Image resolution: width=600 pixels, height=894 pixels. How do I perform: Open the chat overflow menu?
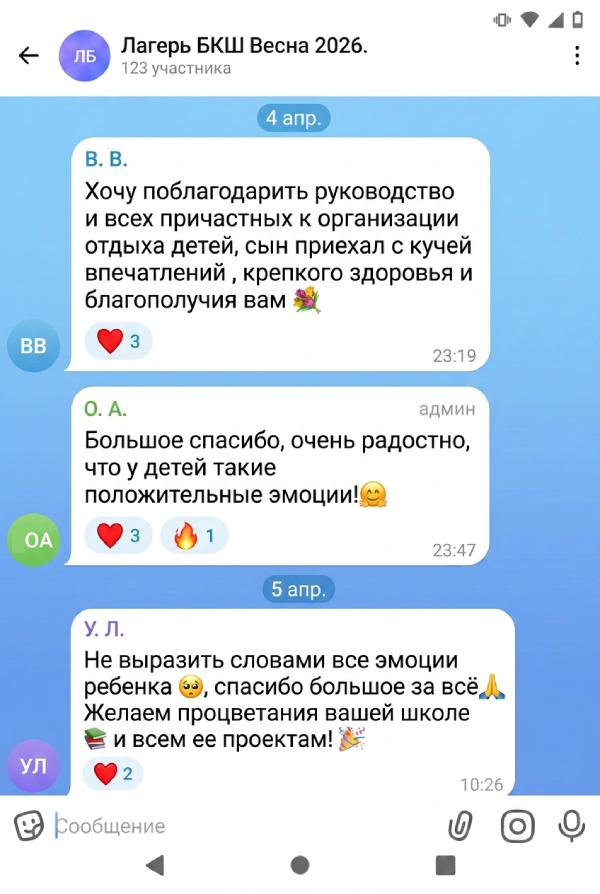577,56
